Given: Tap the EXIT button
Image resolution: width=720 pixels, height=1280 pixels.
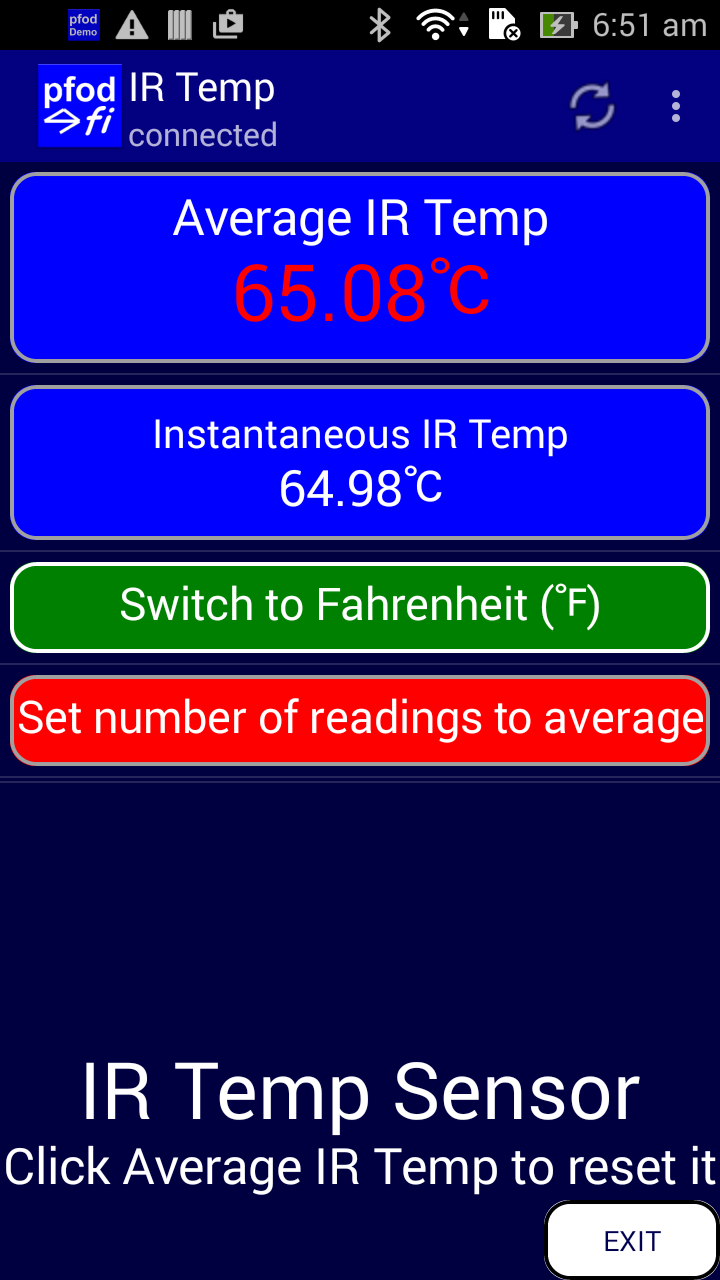Looking at the screenshot, I should click(x=632, y=1241).
